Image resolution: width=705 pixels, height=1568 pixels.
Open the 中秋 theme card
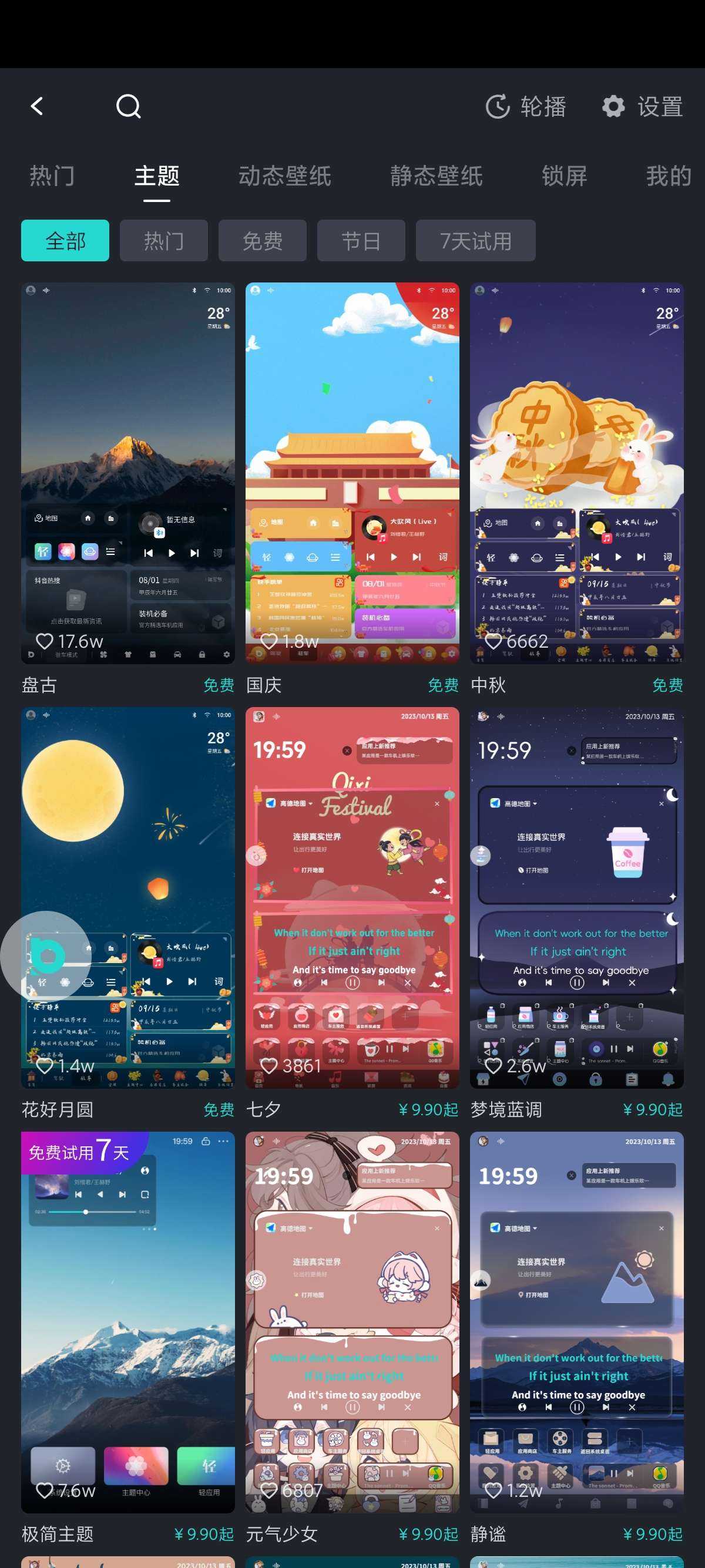[x=576, y=473]
